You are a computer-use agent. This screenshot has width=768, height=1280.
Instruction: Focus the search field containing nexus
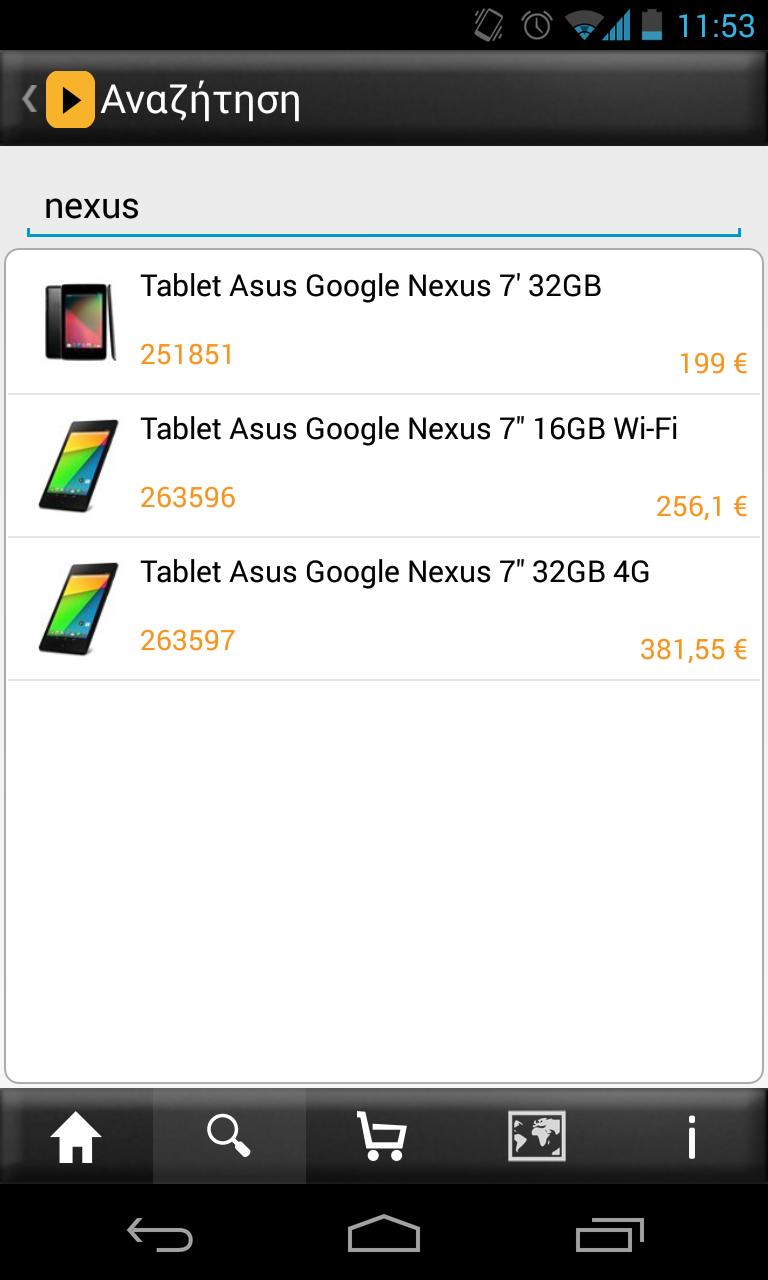tap(384, 207)
